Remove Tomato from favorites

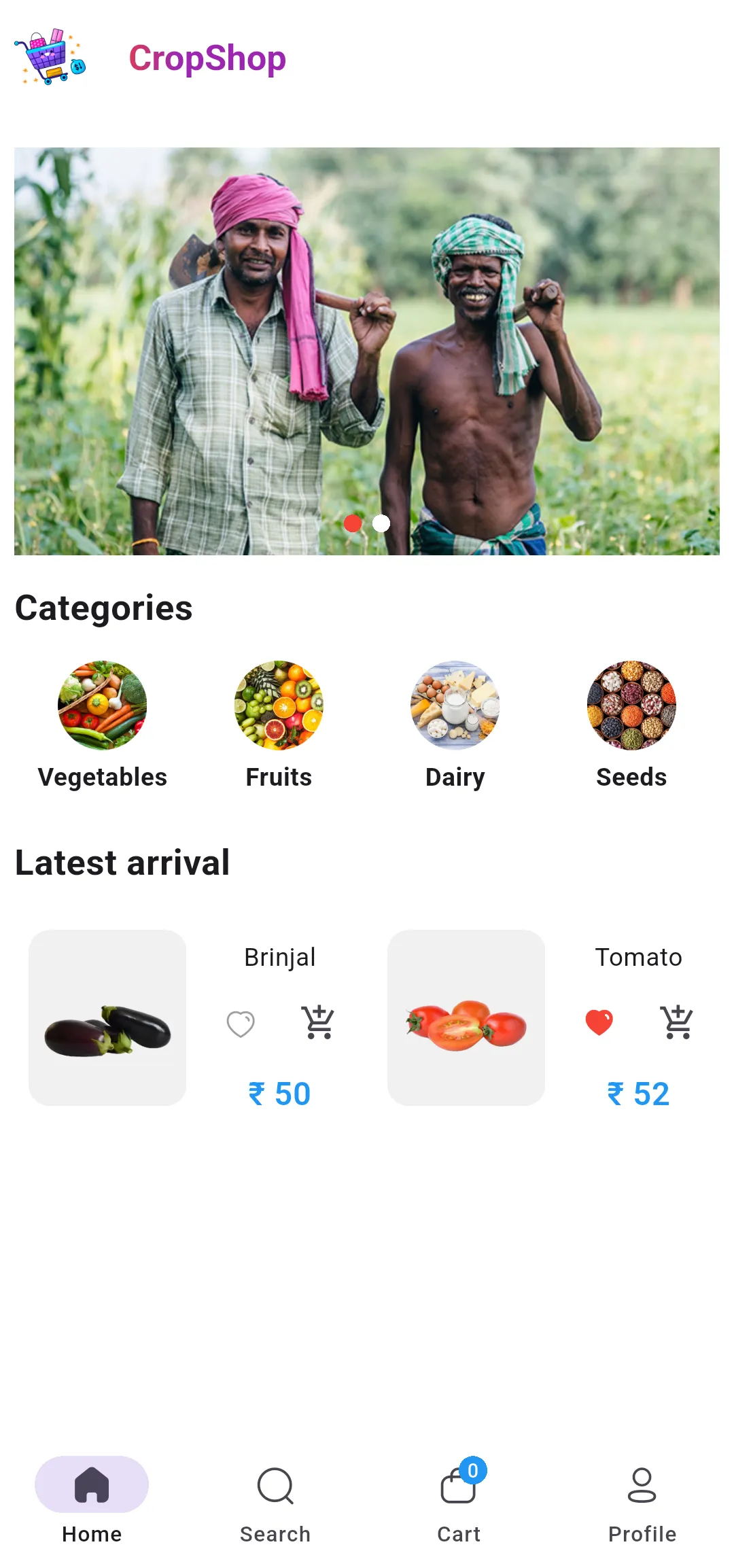599,1022
